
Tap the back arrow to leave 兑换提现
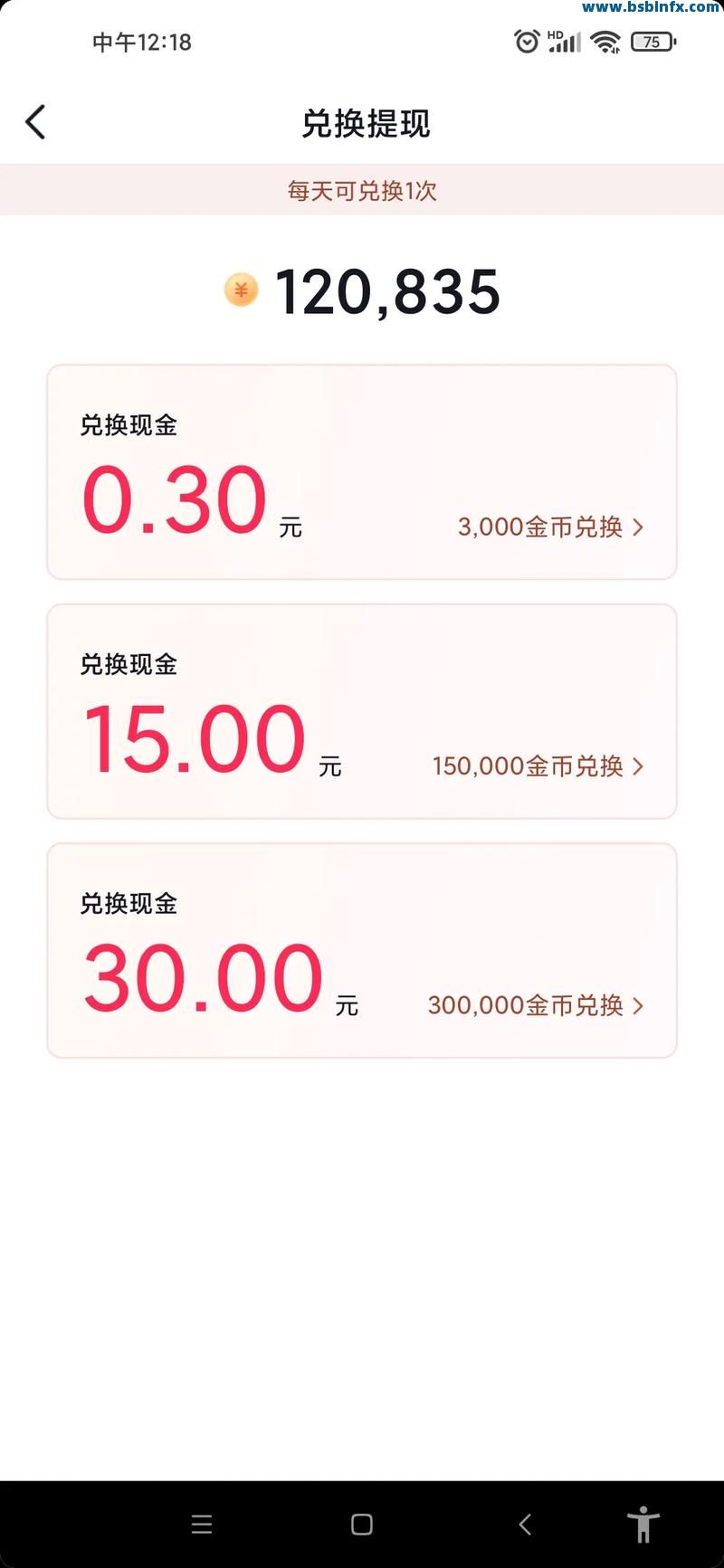36,120
